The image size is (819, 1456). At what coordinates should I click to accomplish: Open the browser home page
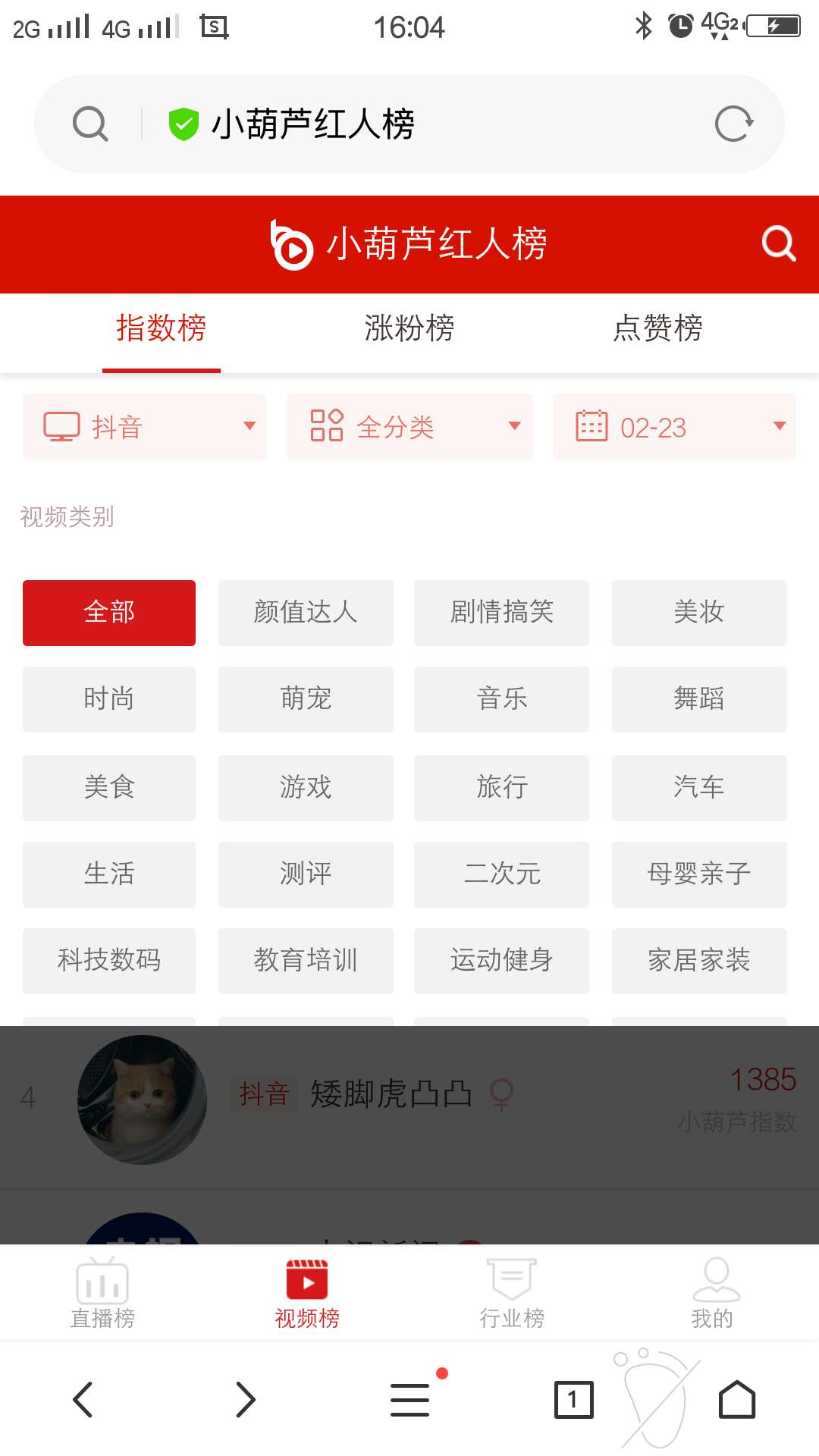click(x=736, y=1399)
